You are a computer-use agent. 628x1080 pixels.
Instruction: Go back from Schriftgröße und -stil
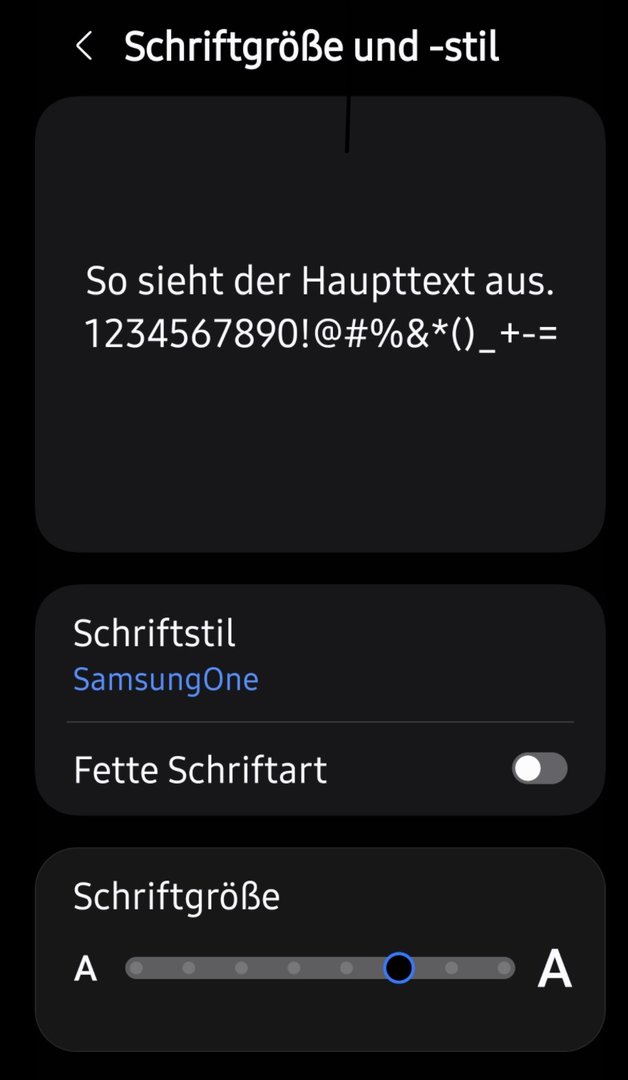[84, 46]
